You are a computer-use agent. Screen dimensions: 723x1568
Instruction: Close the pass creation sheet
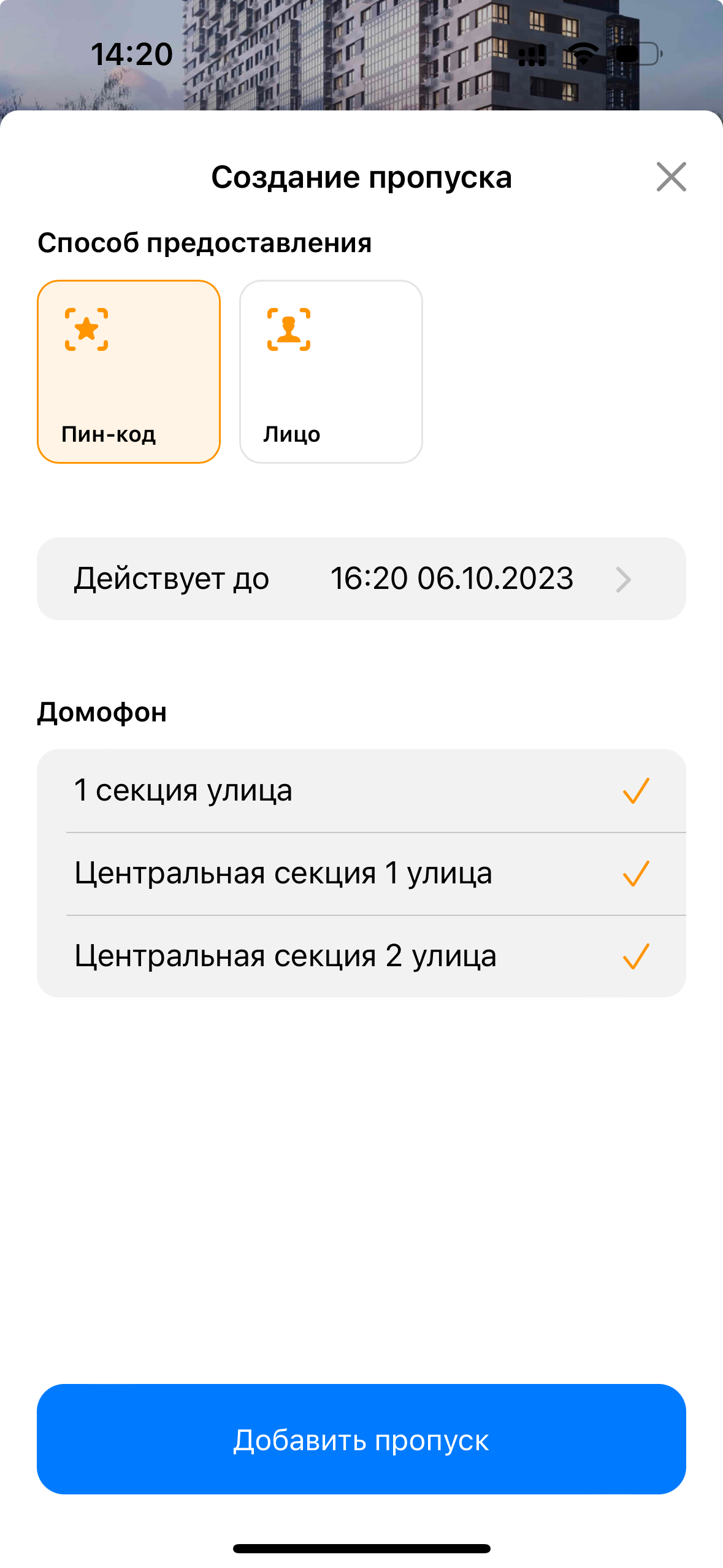[671, 177]
